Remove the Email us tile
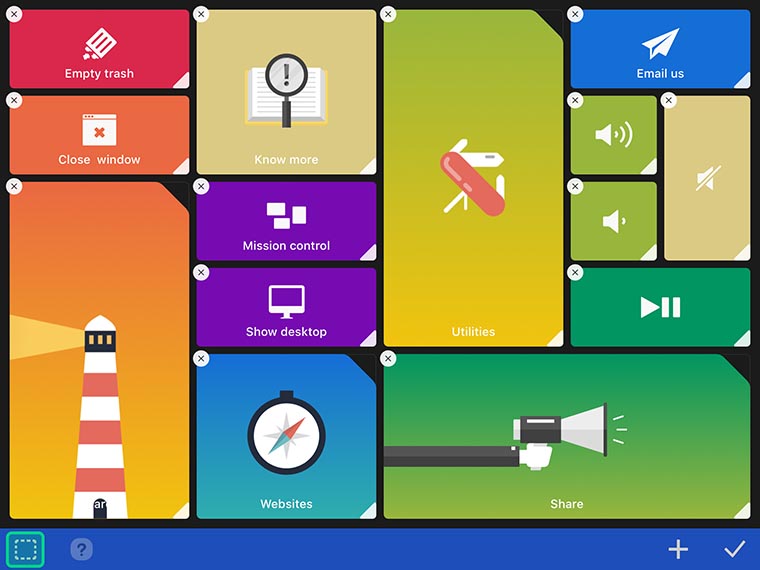 pos(575,14)
